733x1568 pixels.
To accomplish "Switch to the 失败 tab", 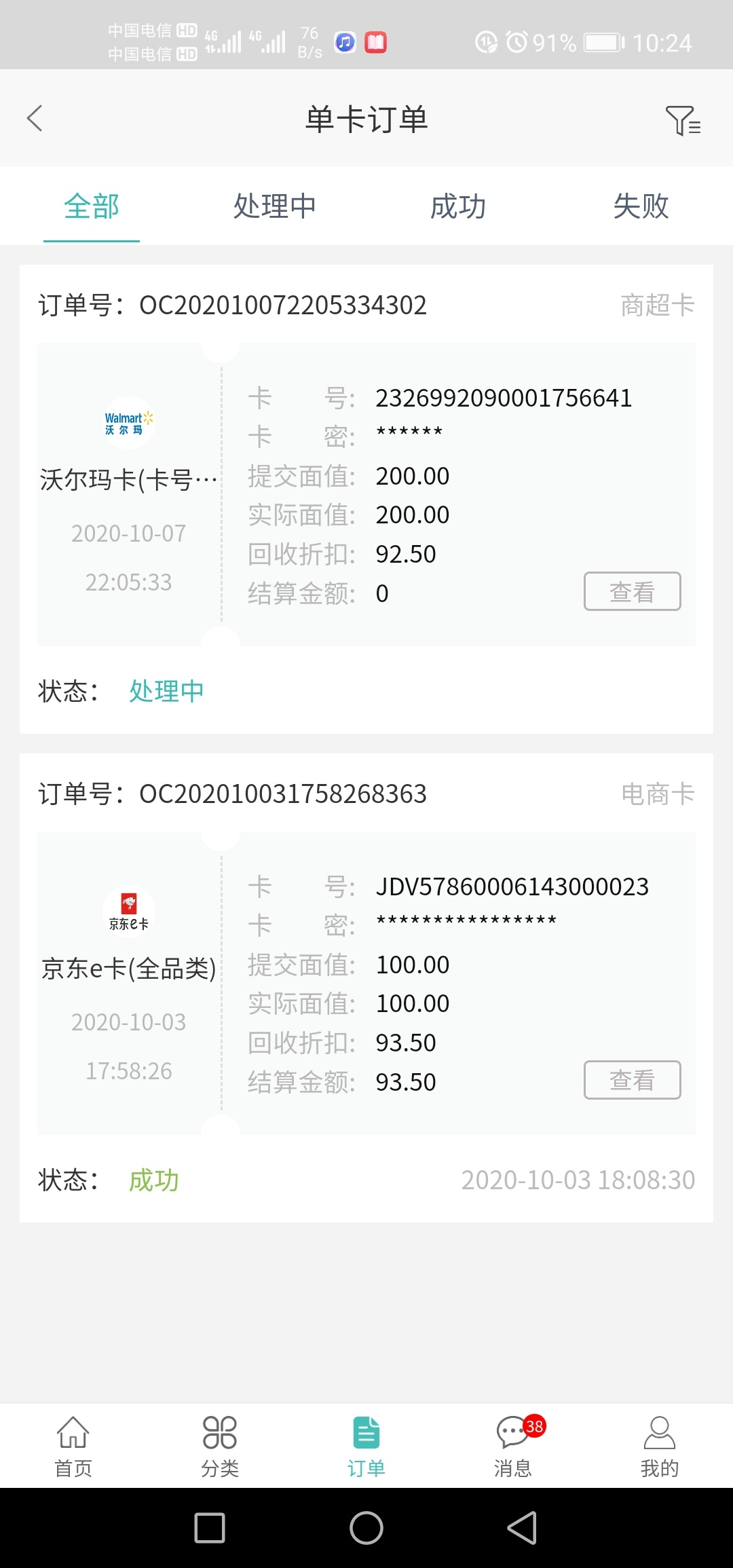I will tap(641, 206).
